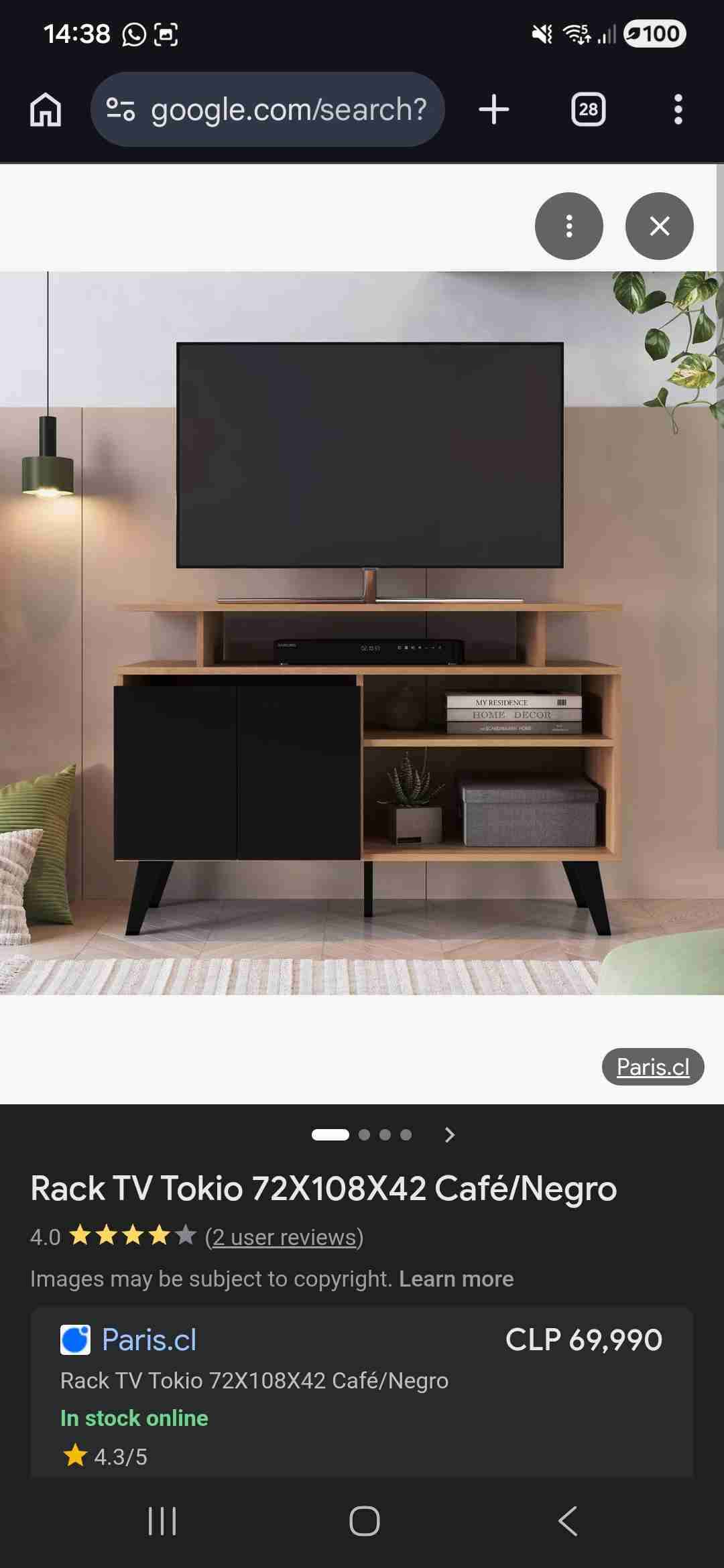Open recent apps from navigation bar
The width and height of the screenshot is (724, 1568).
[x=162, y=1521]
